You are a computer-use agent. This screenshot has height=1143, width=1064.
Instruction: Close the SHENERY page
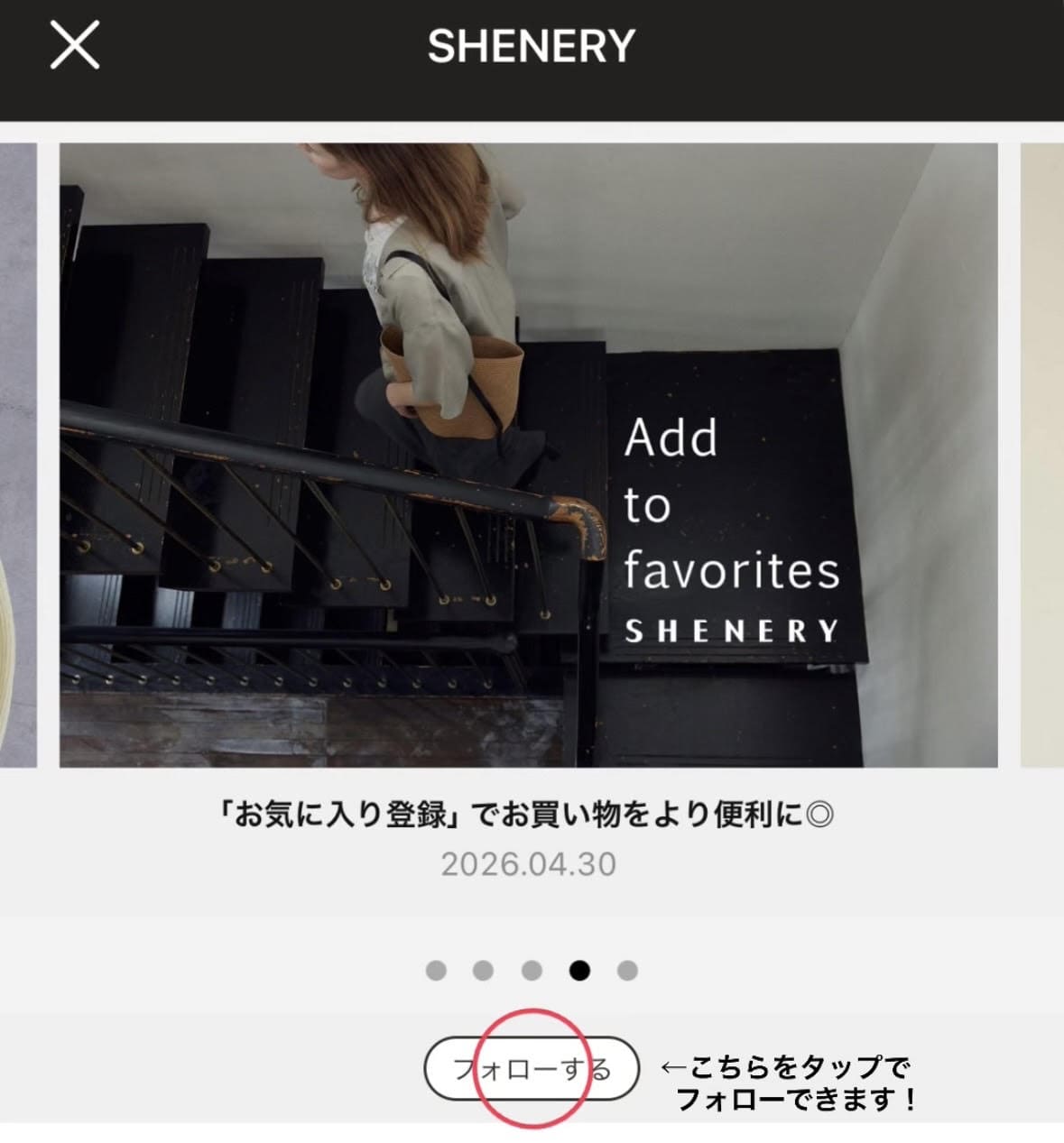[x=74, y=45]
